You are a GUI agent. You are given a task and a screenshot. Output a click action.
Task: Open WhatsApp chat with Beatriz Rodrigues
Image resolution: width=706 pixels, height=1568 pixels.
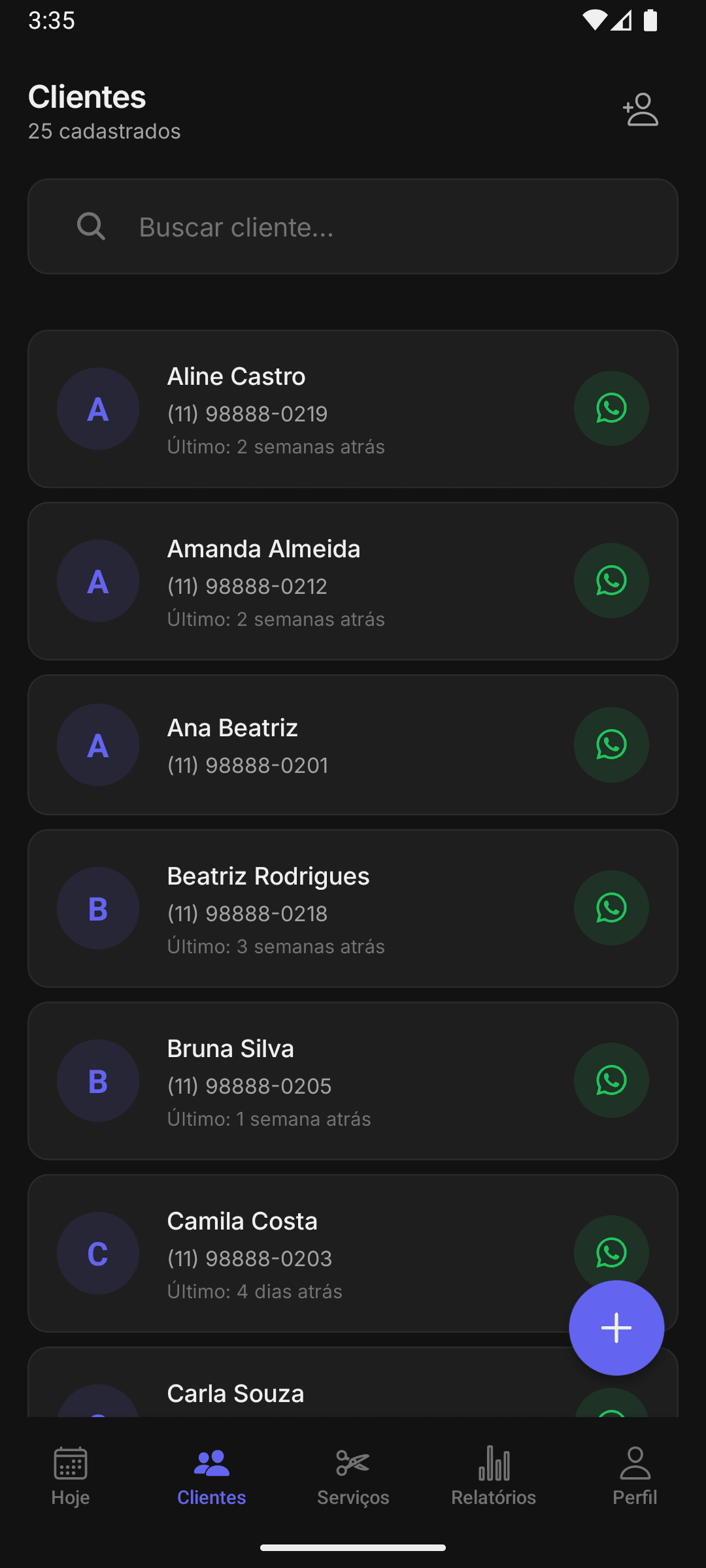click(x=611, y=907)
